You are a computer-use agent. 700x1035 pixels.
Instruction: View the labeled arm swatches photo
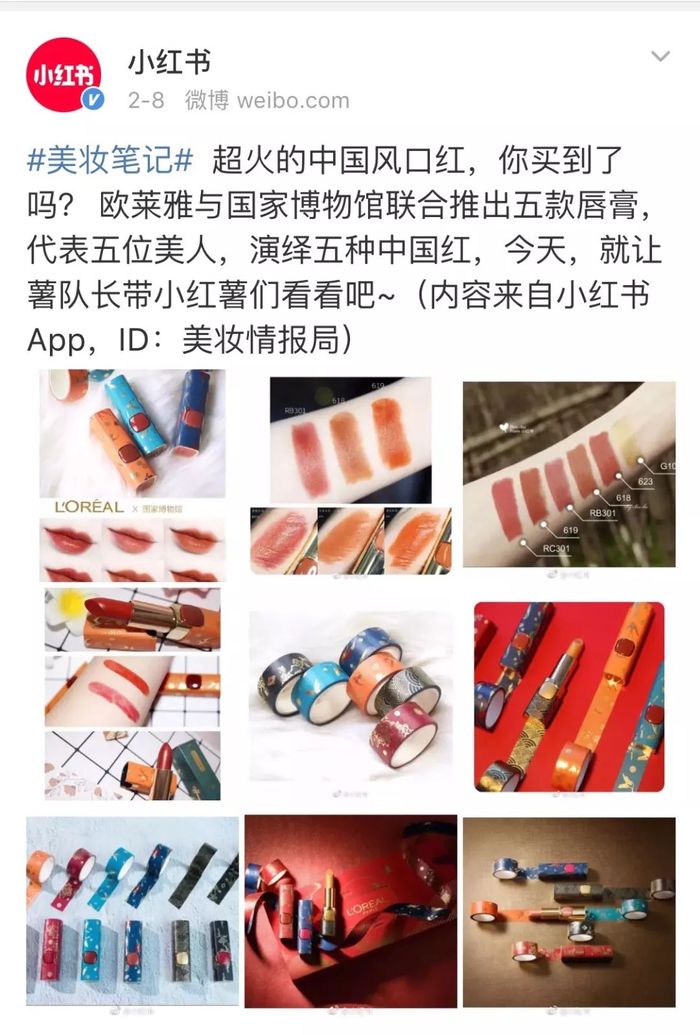(568, 476)
